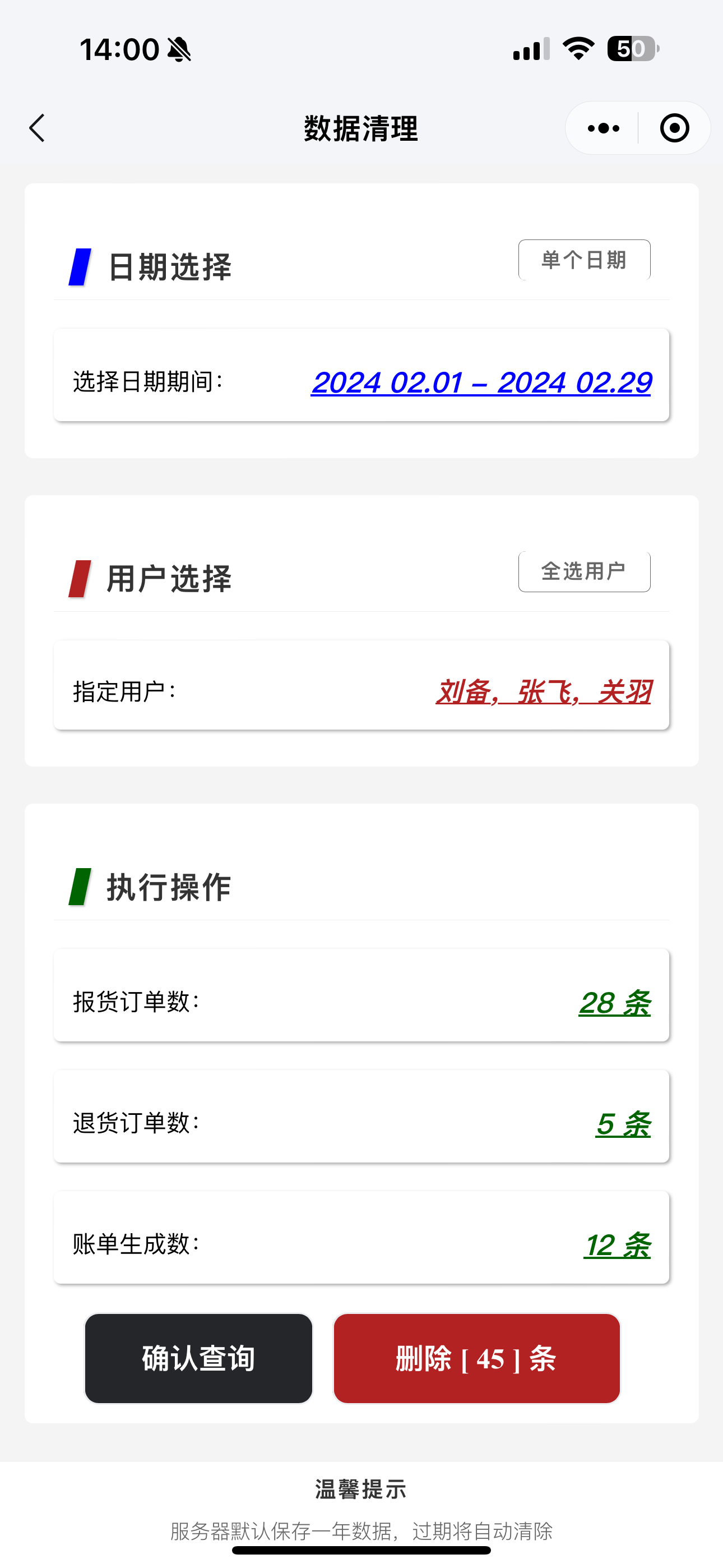Screen dimensions: 723x1568
Task: Switch to 单个日期 mode
Action: [583, 260]
